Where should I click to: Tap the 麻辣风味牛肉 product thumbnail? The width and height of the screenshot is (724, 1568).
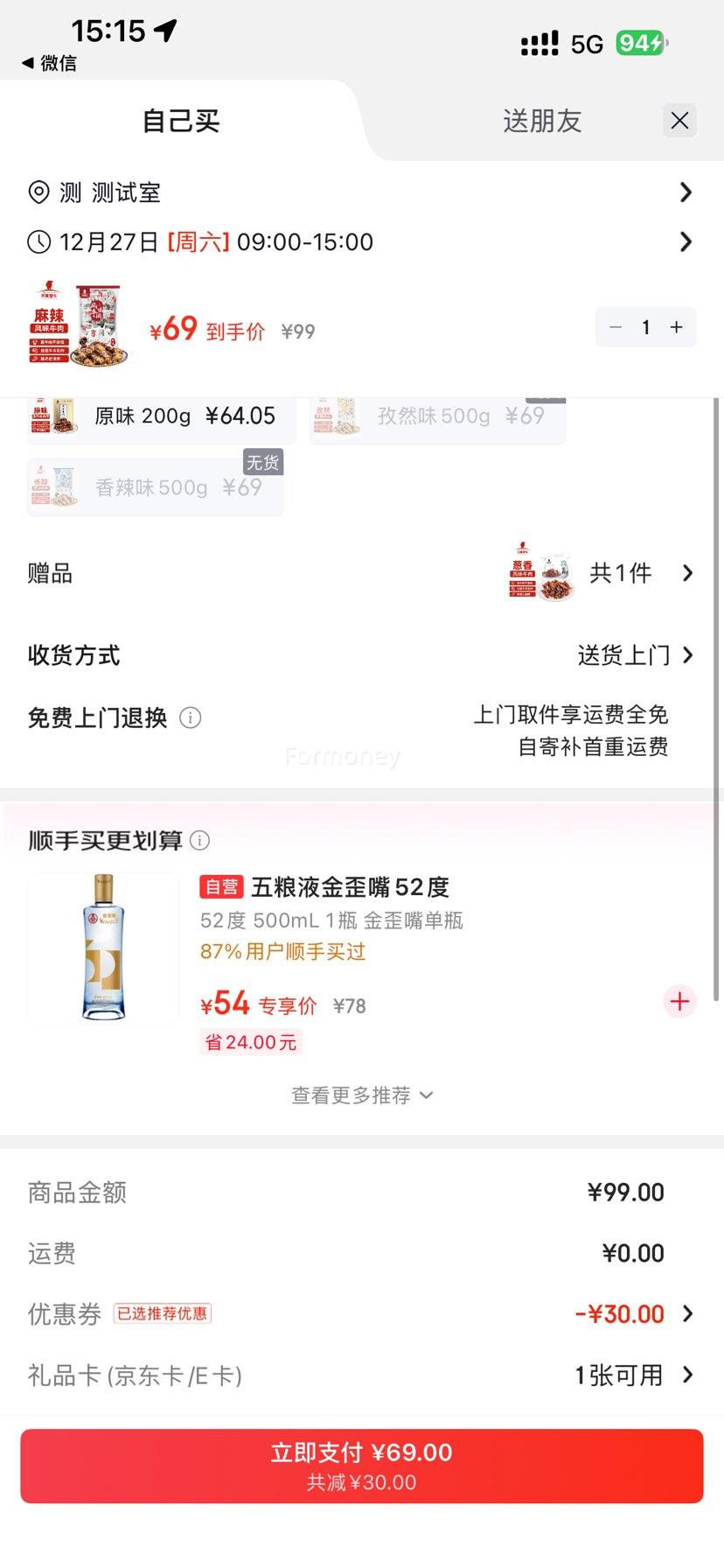pos(79,325)
